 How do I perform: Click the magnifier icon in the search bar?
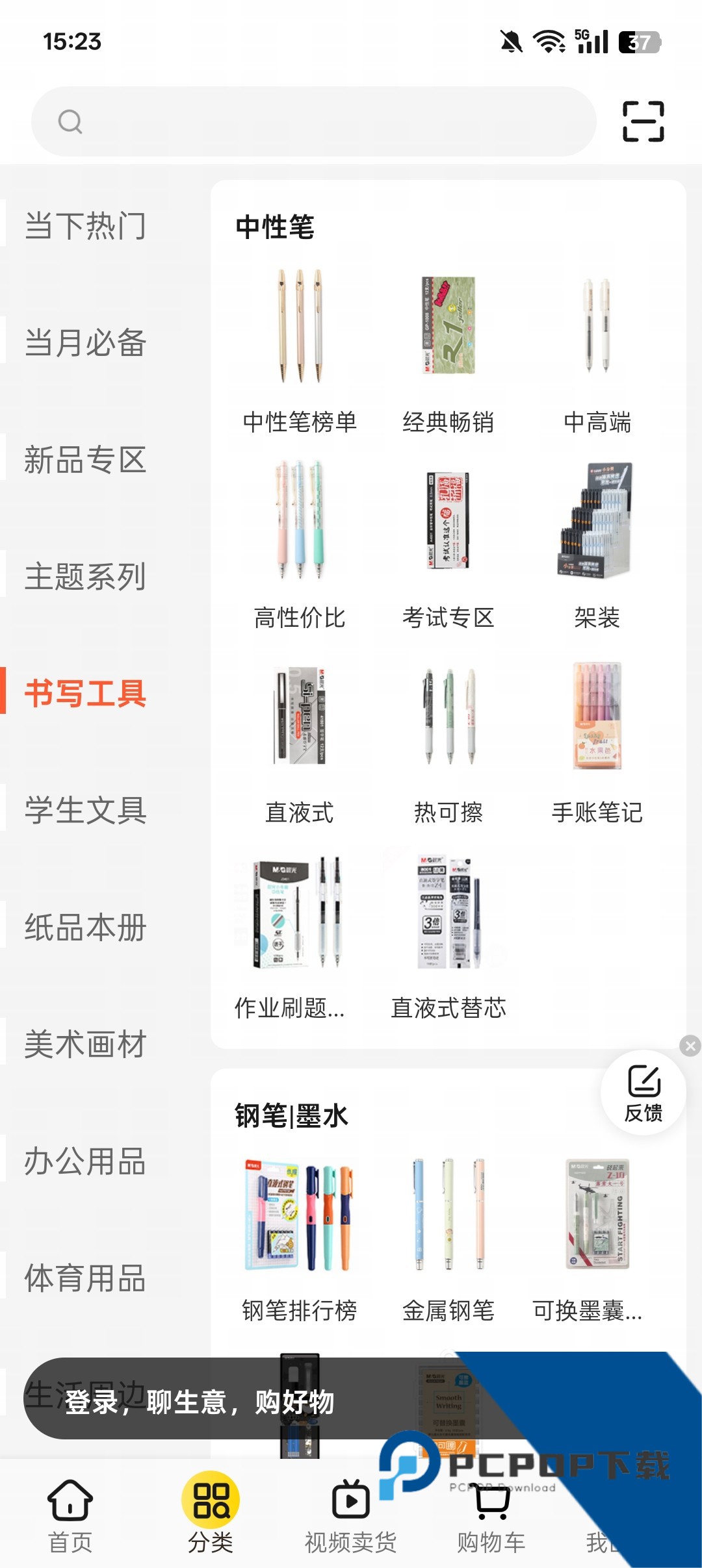click(x=70, y=121)
